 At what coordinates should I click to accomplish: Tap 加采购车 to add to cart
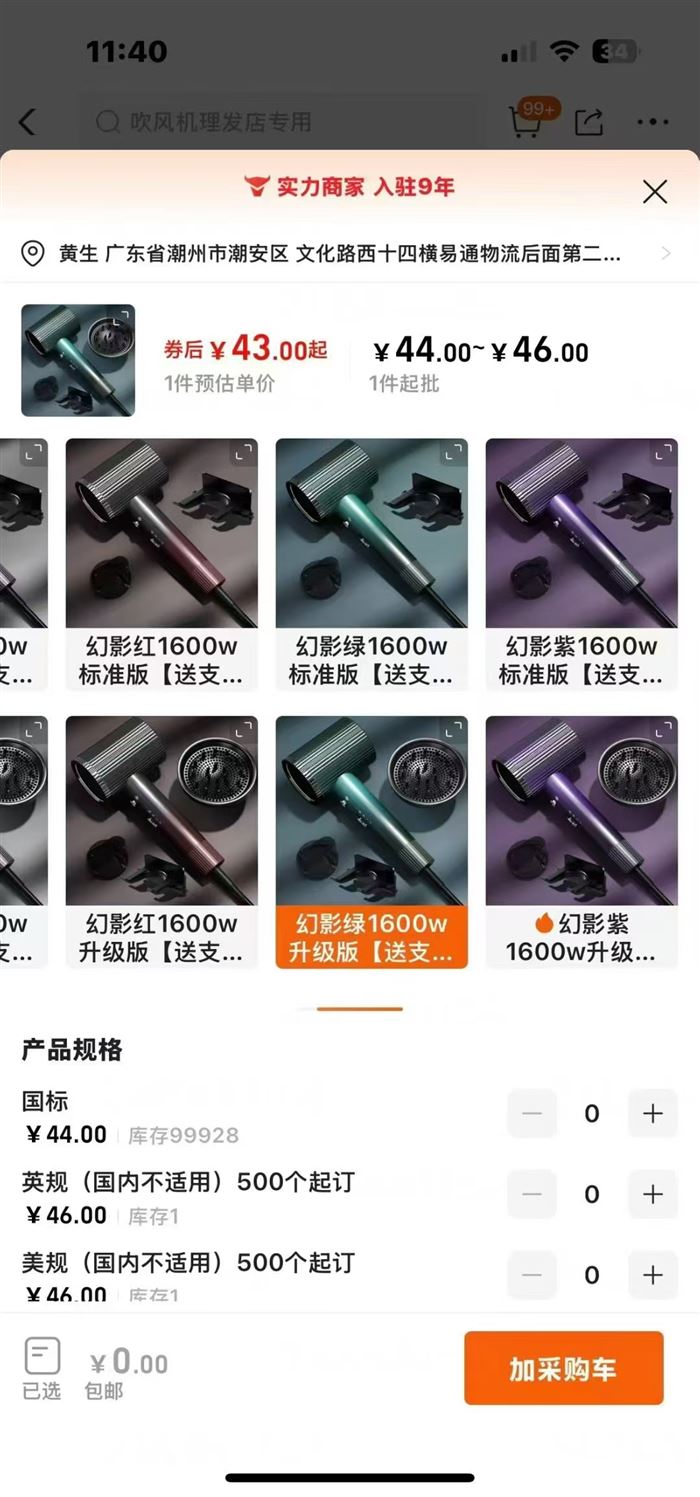[563, 1368]
